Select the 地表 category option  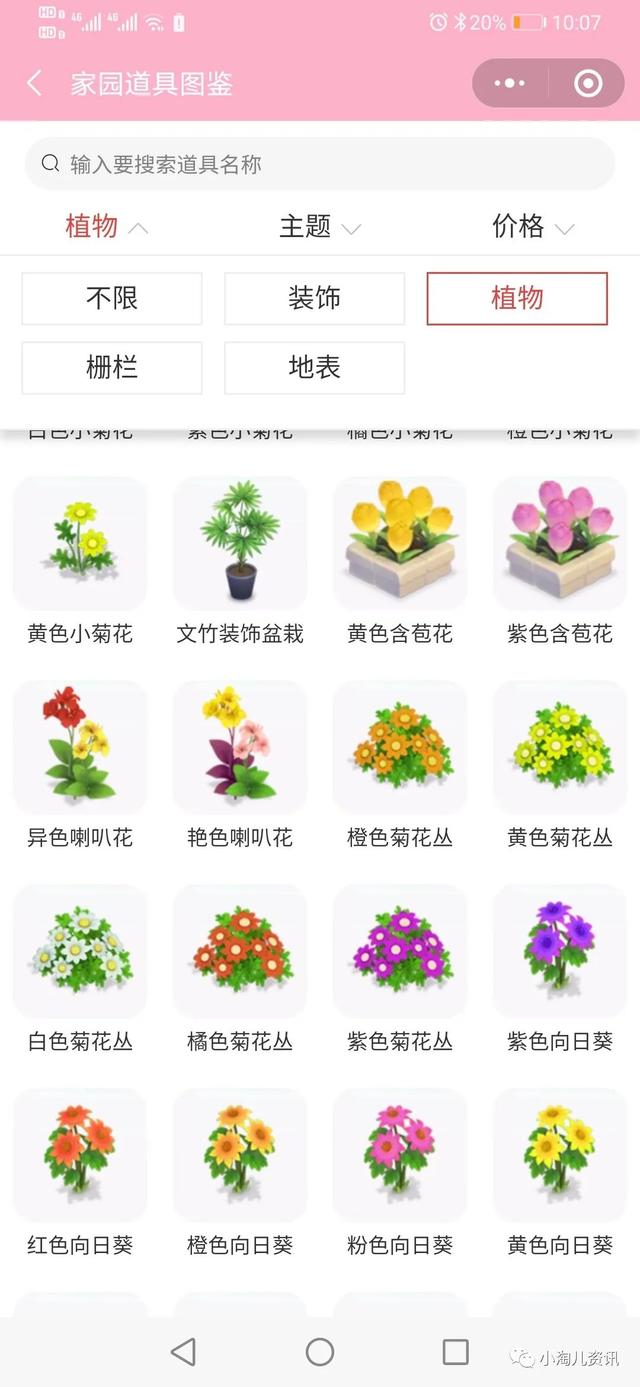point(314,368)
